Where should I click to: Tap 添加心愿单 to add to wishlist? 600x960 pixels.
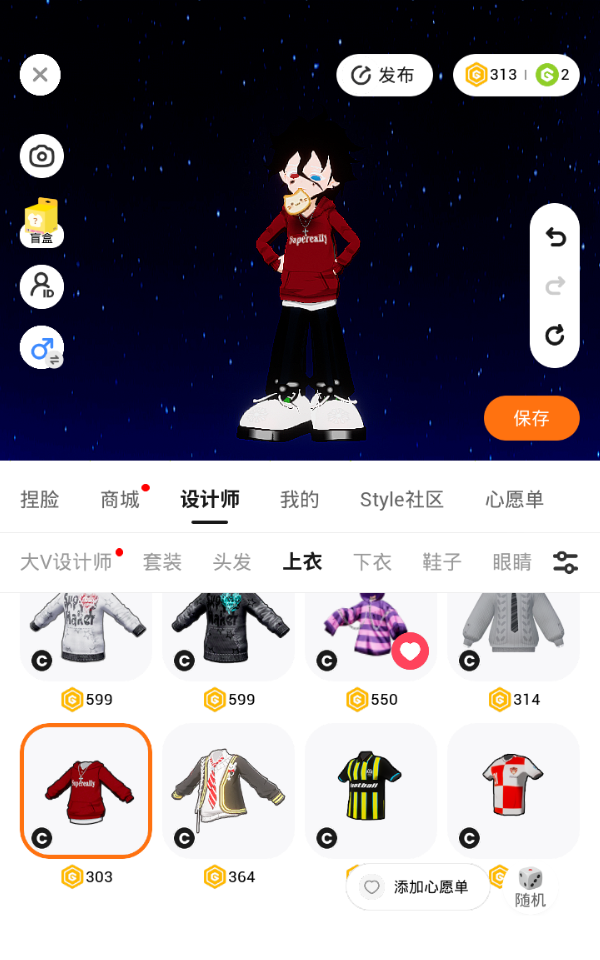coord(418,887)
